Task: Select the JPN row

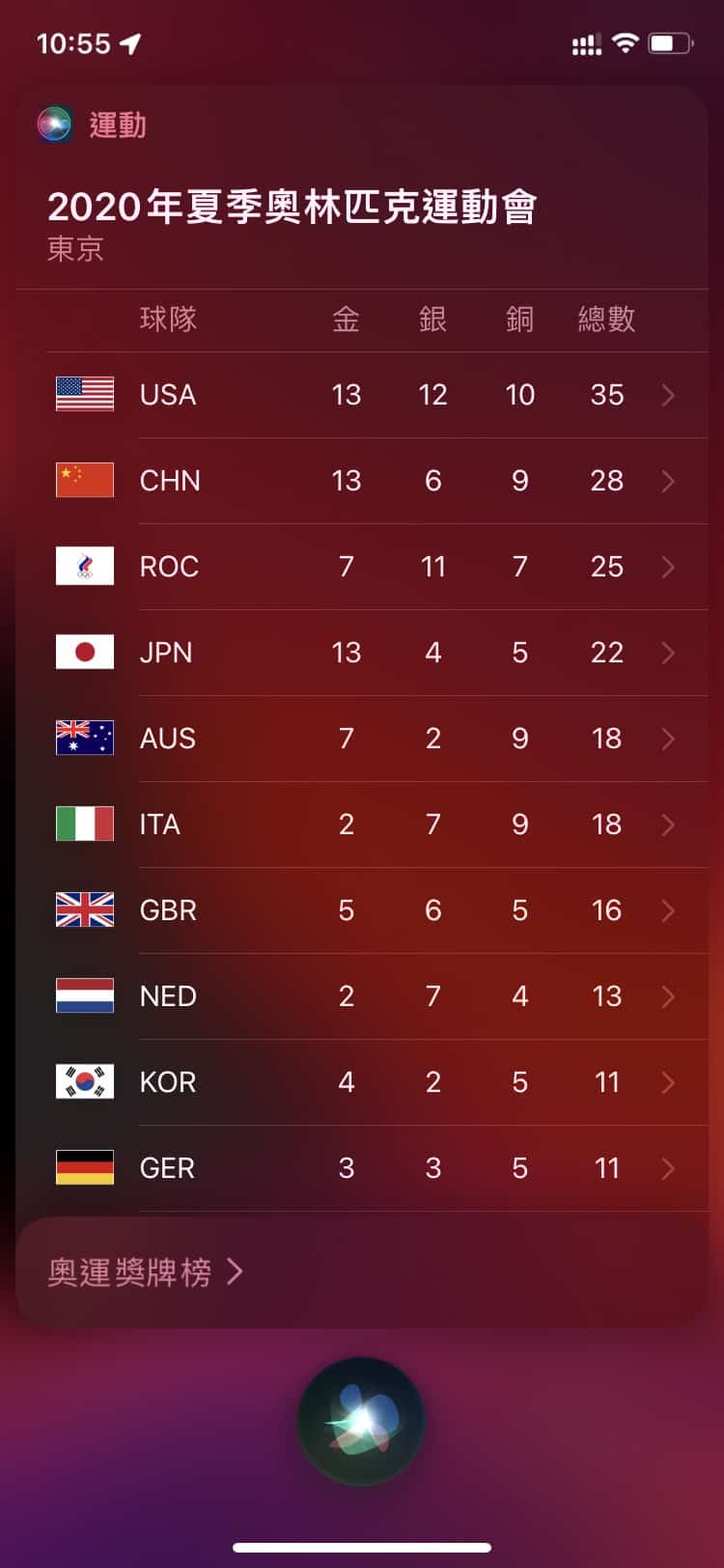Action: [x=362, y=653]
